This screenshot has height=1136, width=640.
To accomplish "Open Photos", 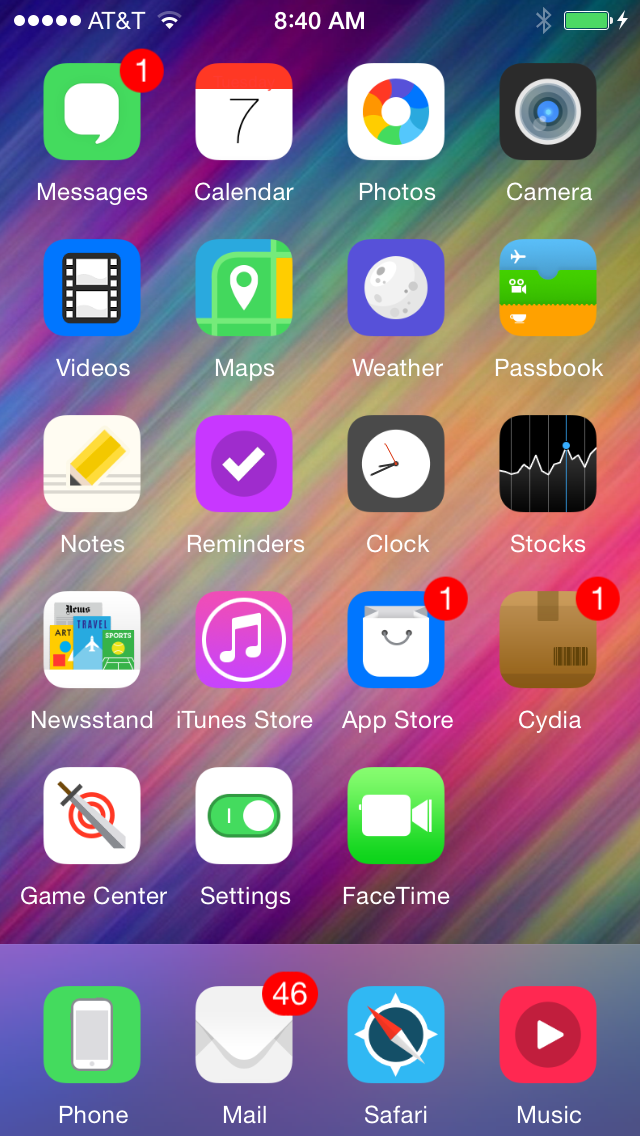I will [396, 112].
